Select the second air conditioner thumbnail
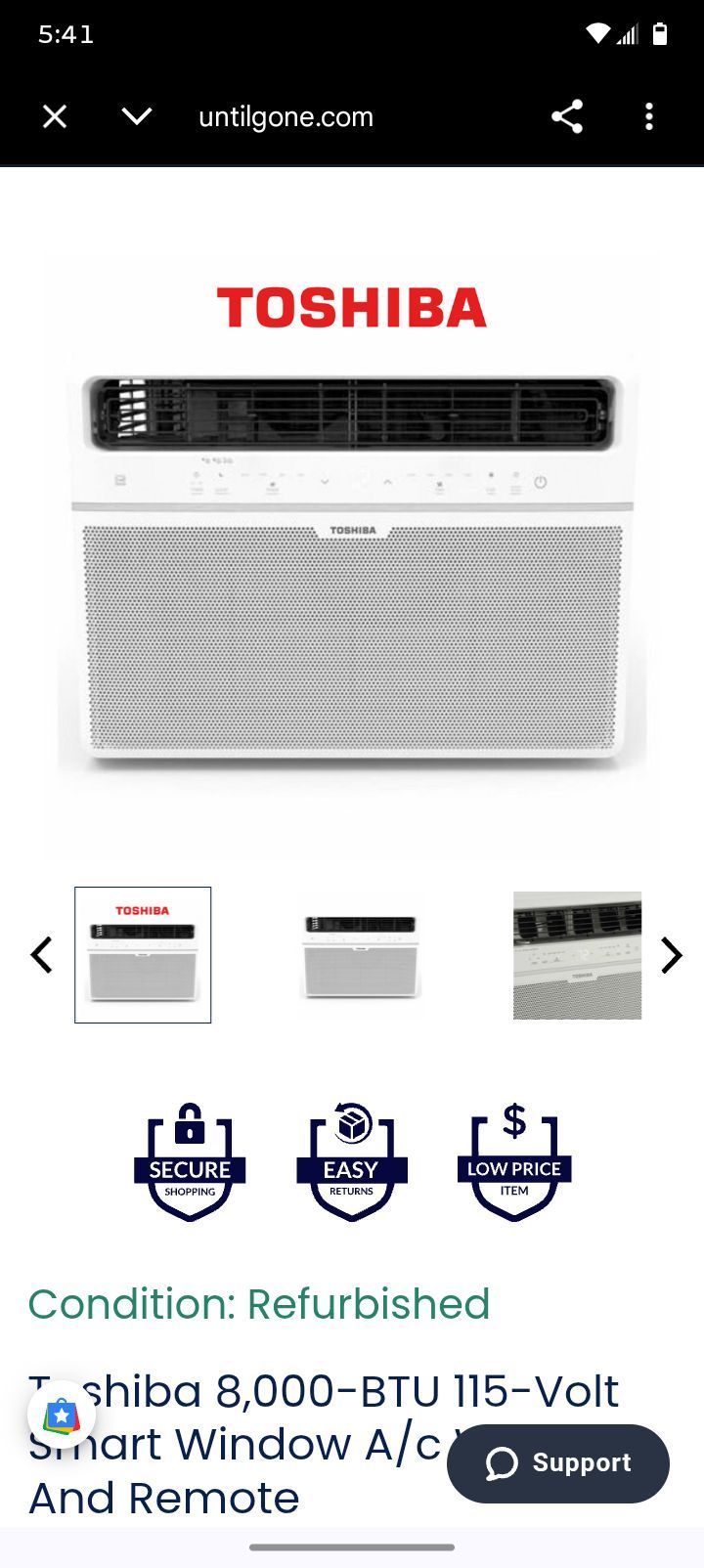The image size is (704, 1568). [361, 955]
